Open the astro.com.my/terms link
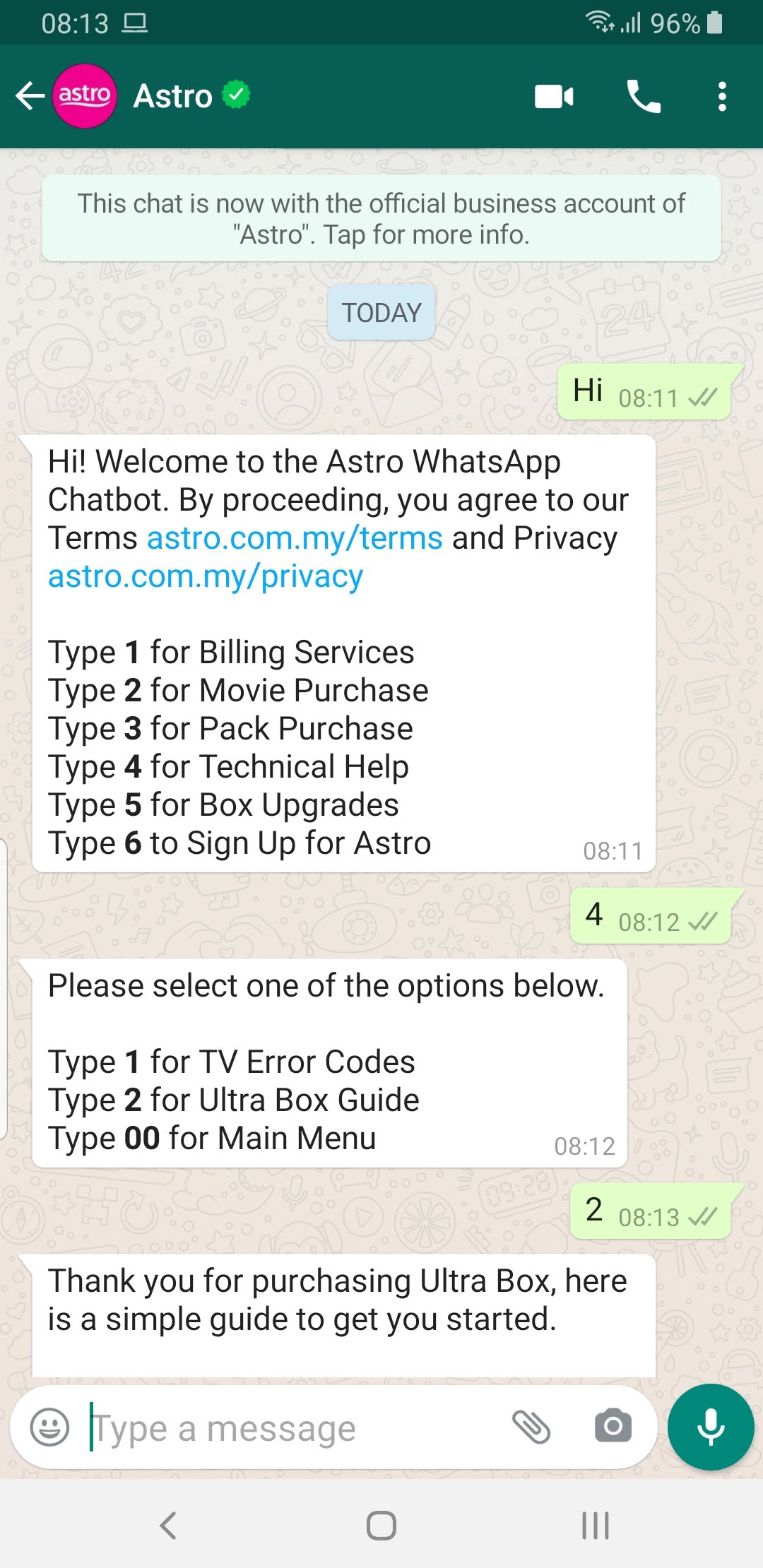This screenshot has width=763, height=1568. [295, 538]
